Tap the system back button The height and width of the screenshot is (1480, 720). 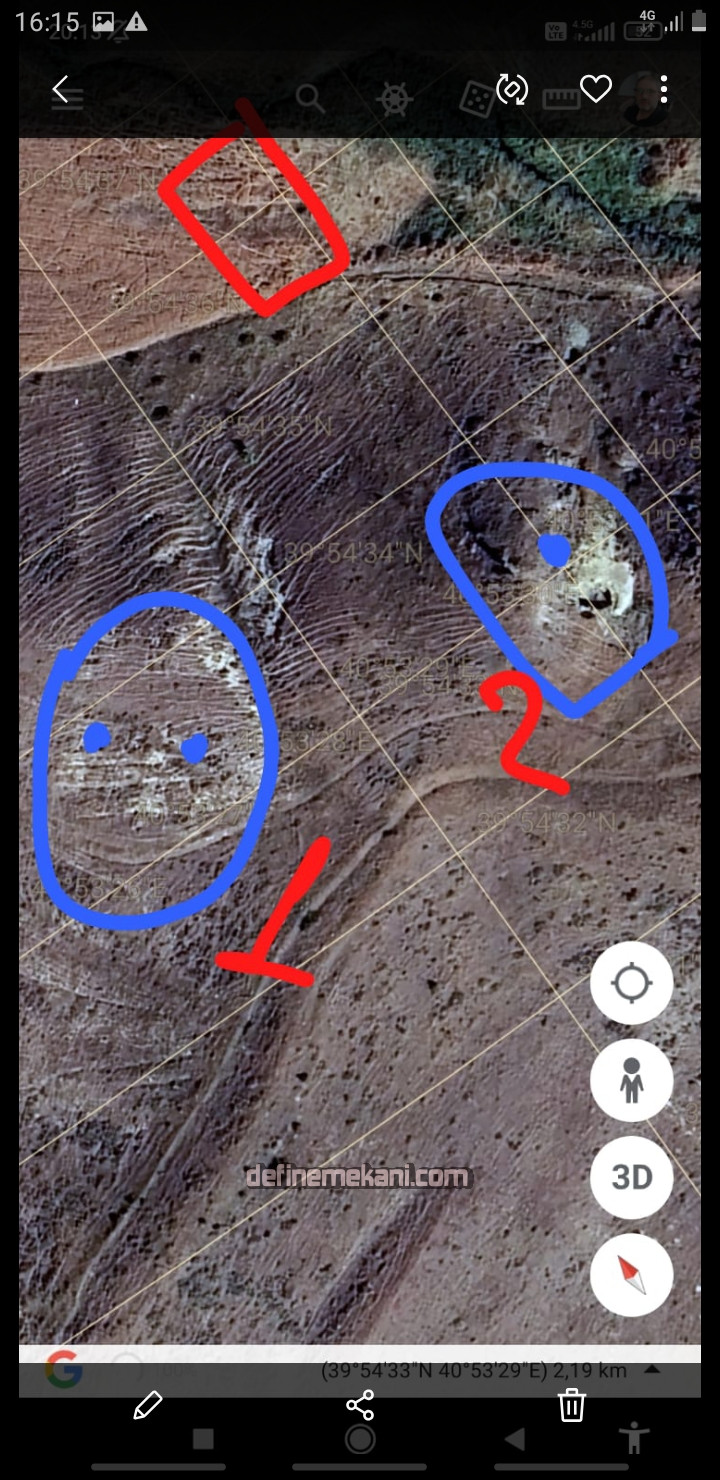pyautogui.click(x=514, y=1440)
